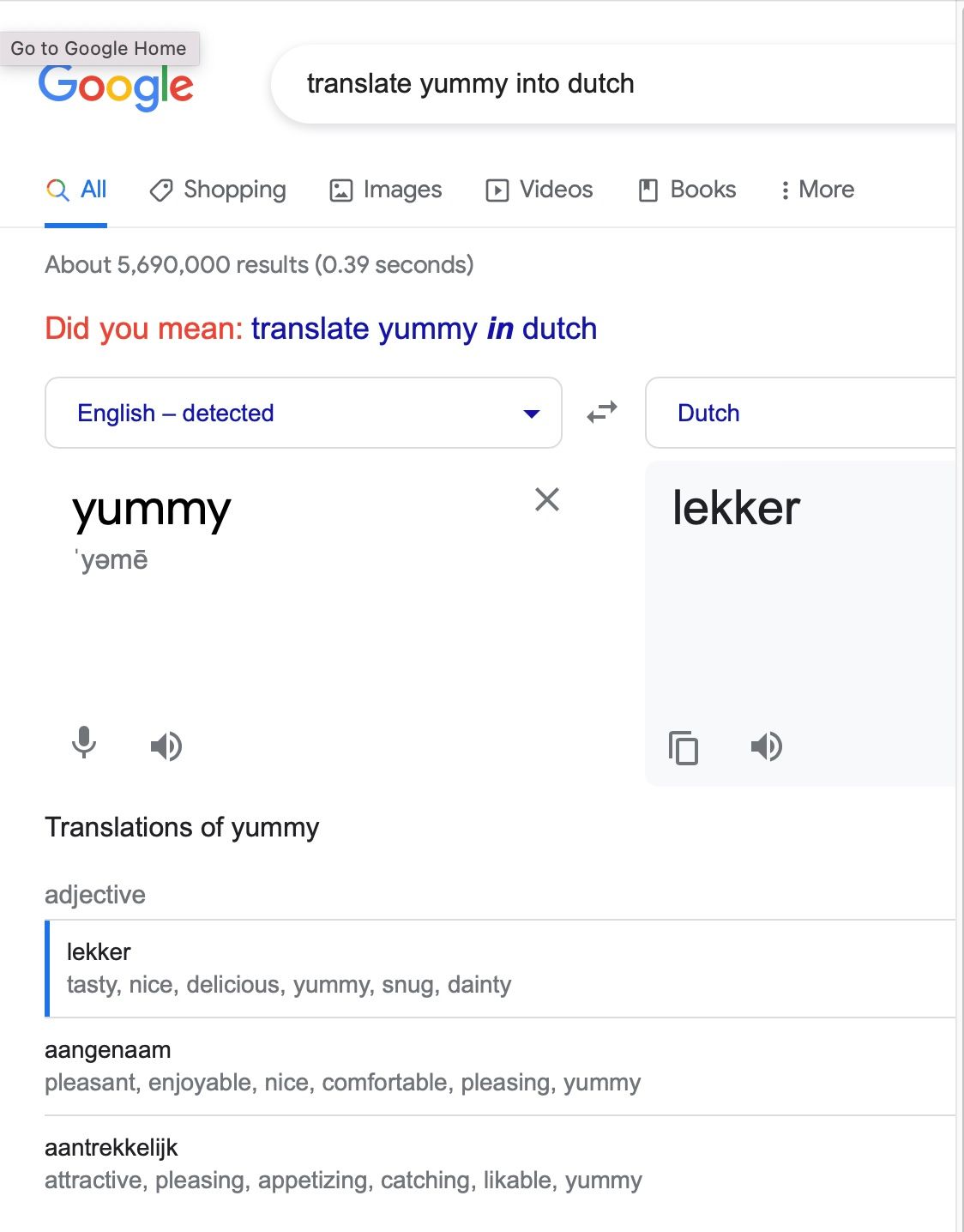Clear the source text yummy
This screenshot has width=964, height=1232.
(547, 499)
